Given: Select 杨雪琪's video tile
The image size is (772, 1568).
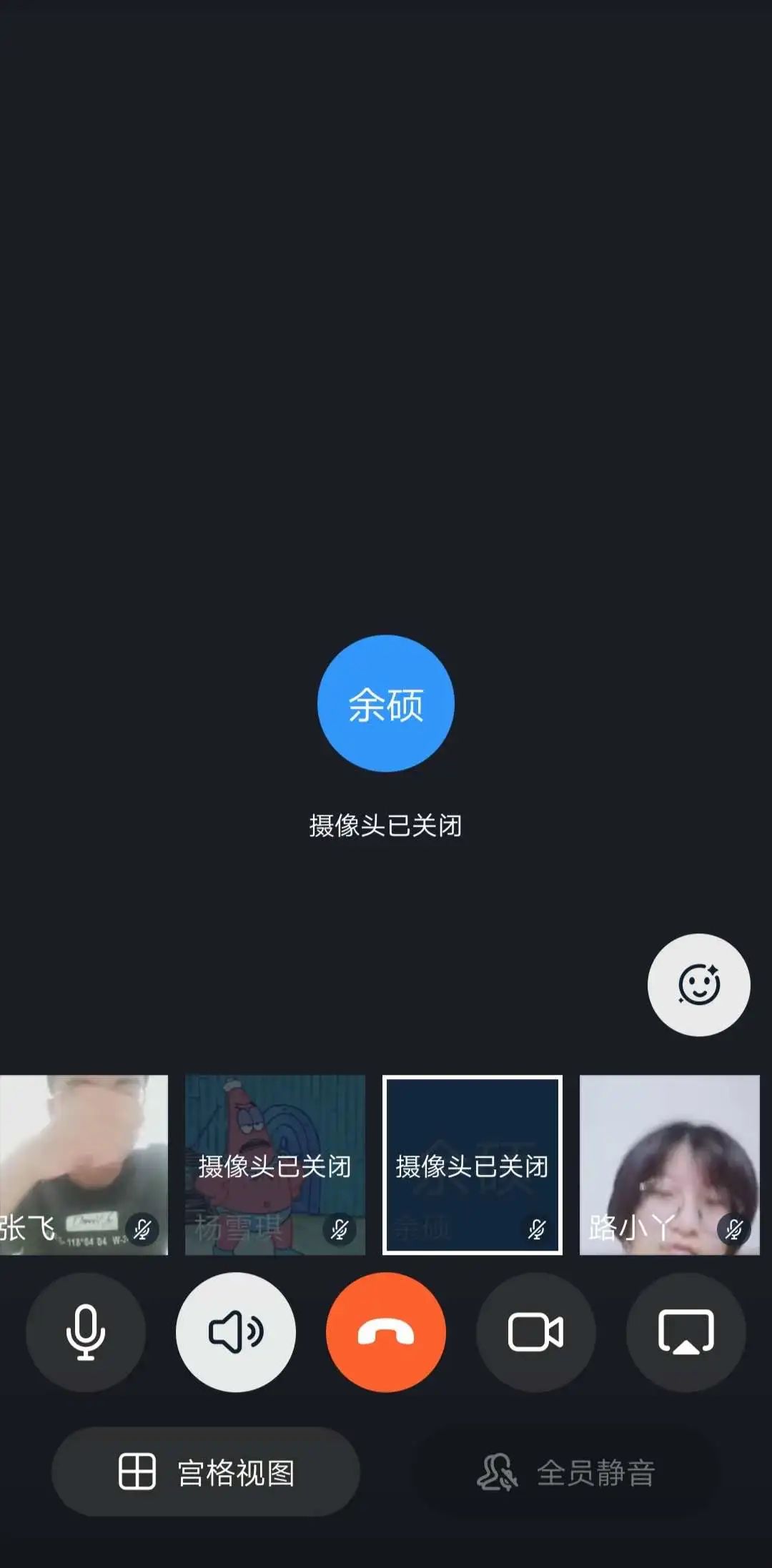Looking at the screenshot, I should pyautogui.click(x=275, y=1165).
